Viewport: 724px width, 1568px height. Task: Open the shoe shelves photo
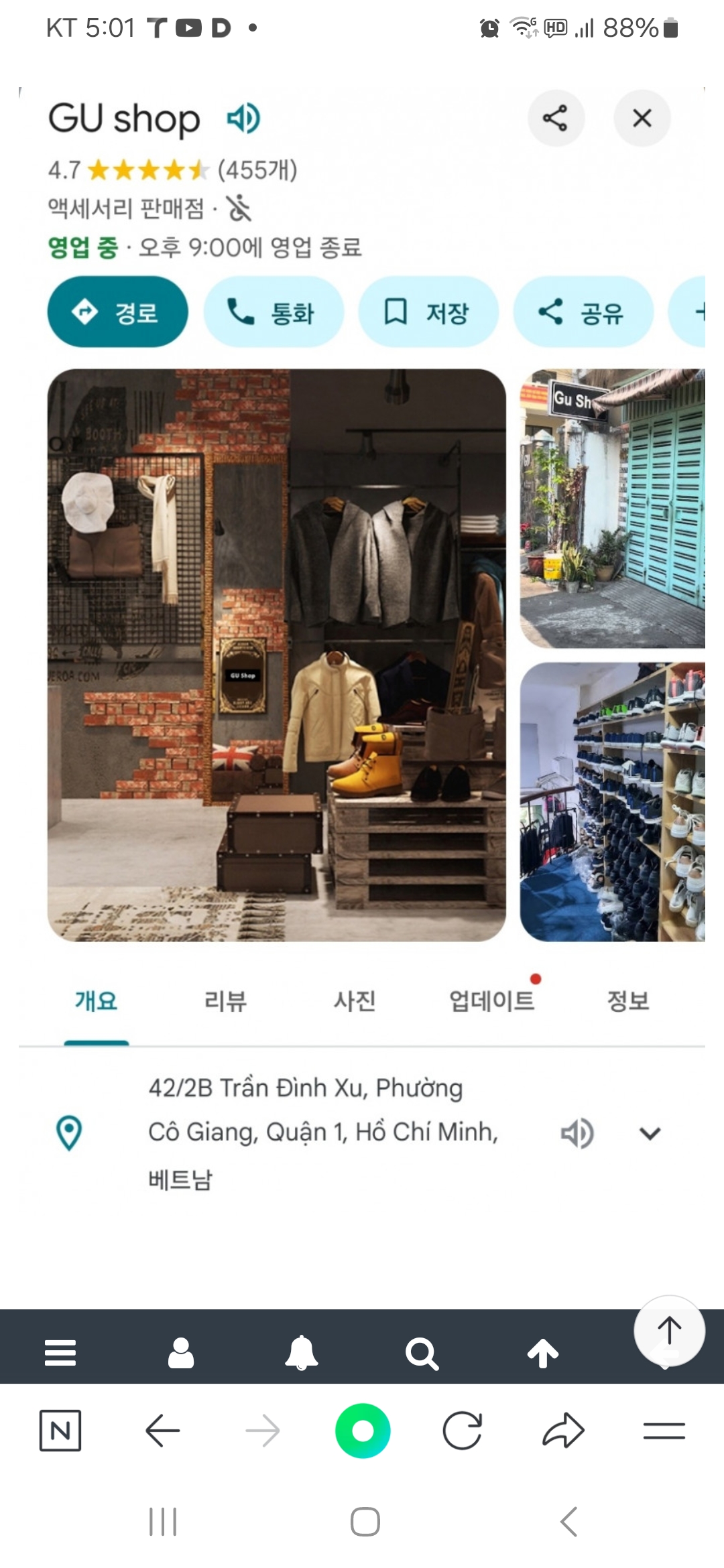(612, 801)
